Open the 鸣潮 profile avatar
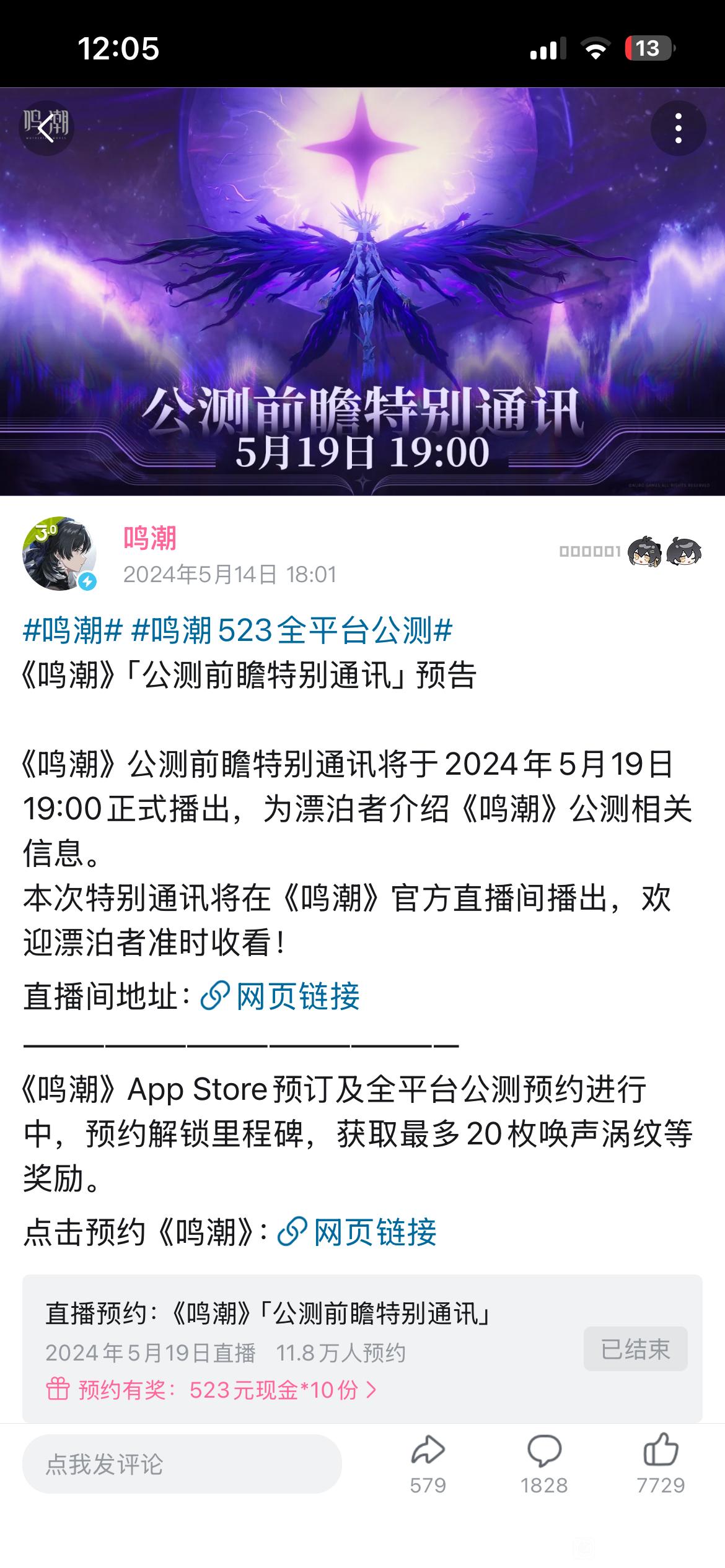This screenshot has width=725, height=1568. 59,554
